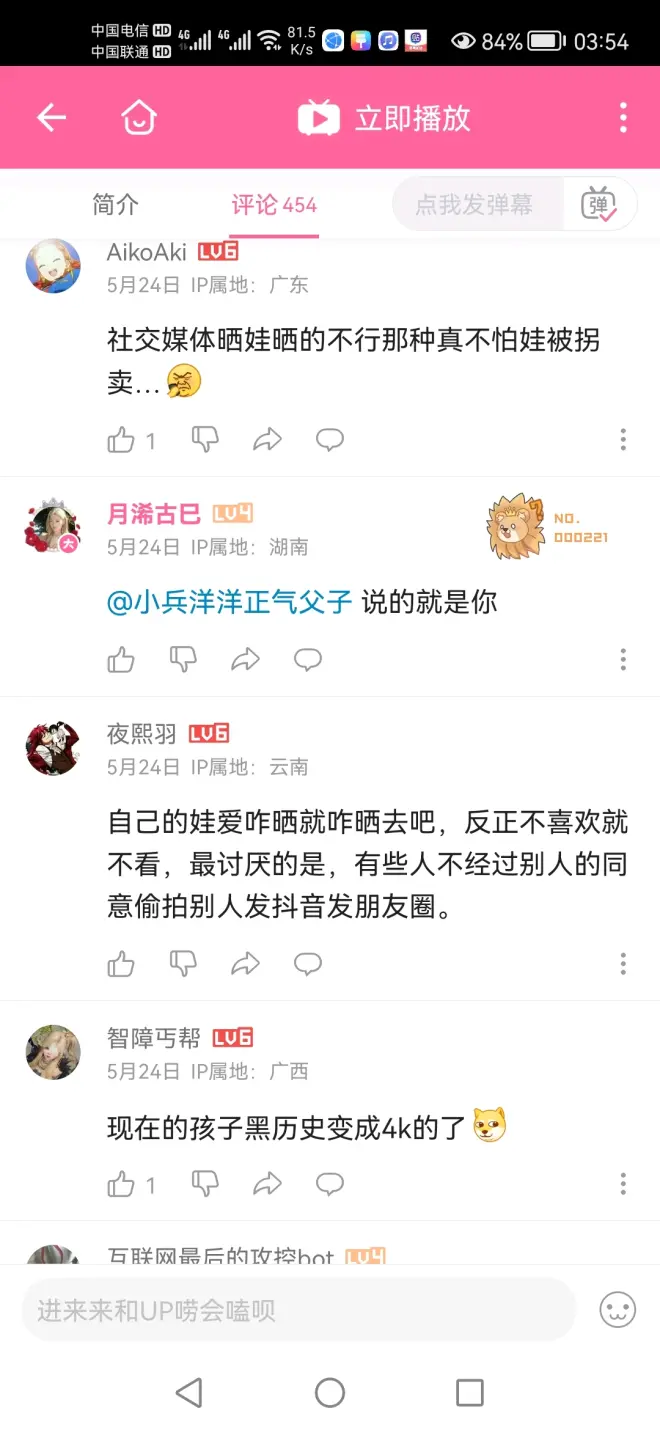The image size is (660, 1430).
Task: Dislike AikoAki's comment
Action: (205, 440)
